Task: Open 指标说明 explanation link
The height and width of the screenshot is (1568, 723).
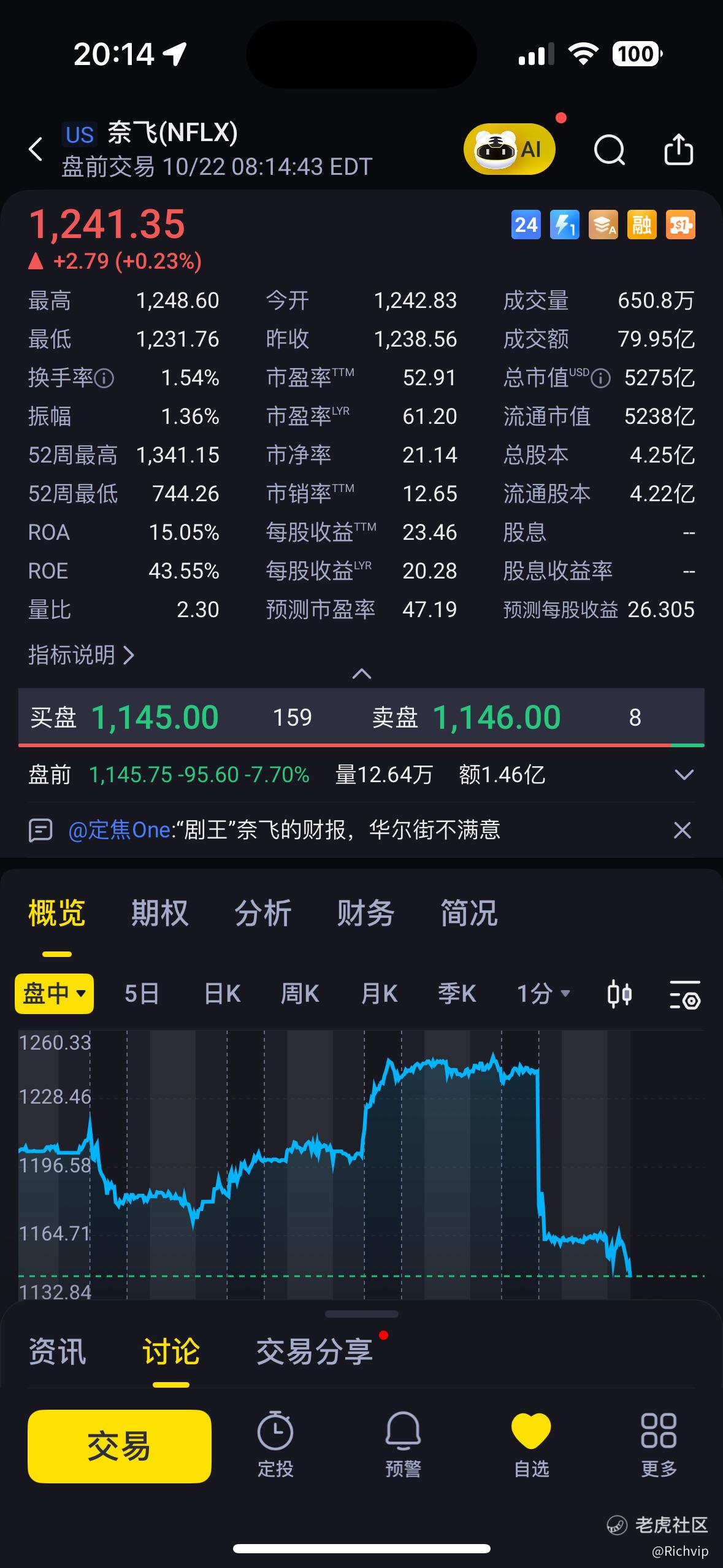Action: point(81,655)
